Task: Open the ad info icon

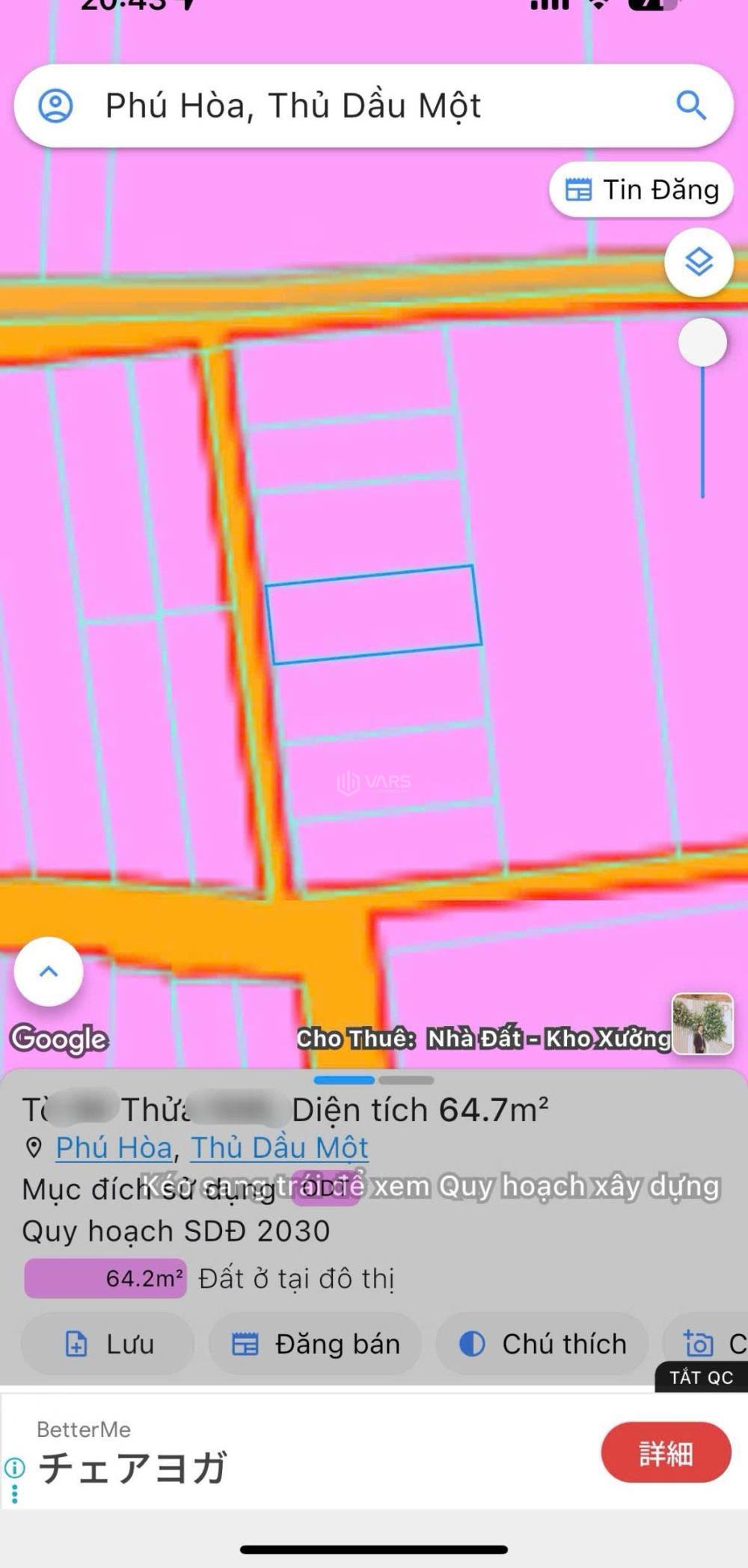Action: tap(14, 1468)
